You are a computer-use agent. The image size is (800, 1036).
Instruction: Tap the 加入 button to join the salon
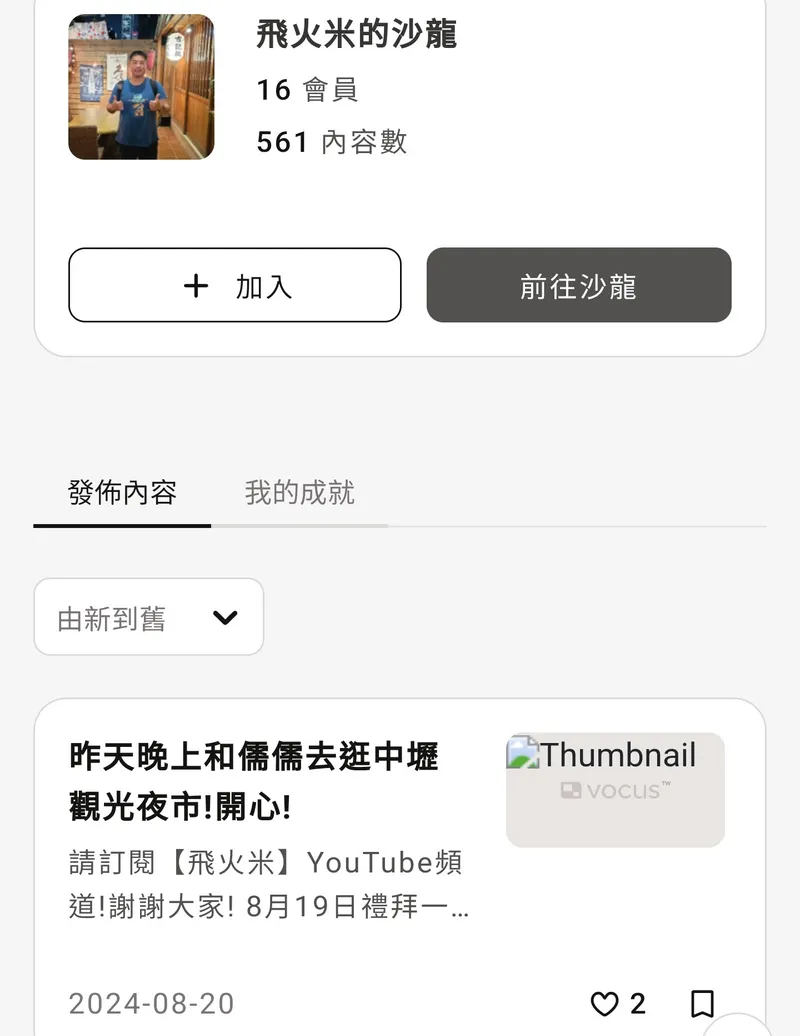[234, 286]
